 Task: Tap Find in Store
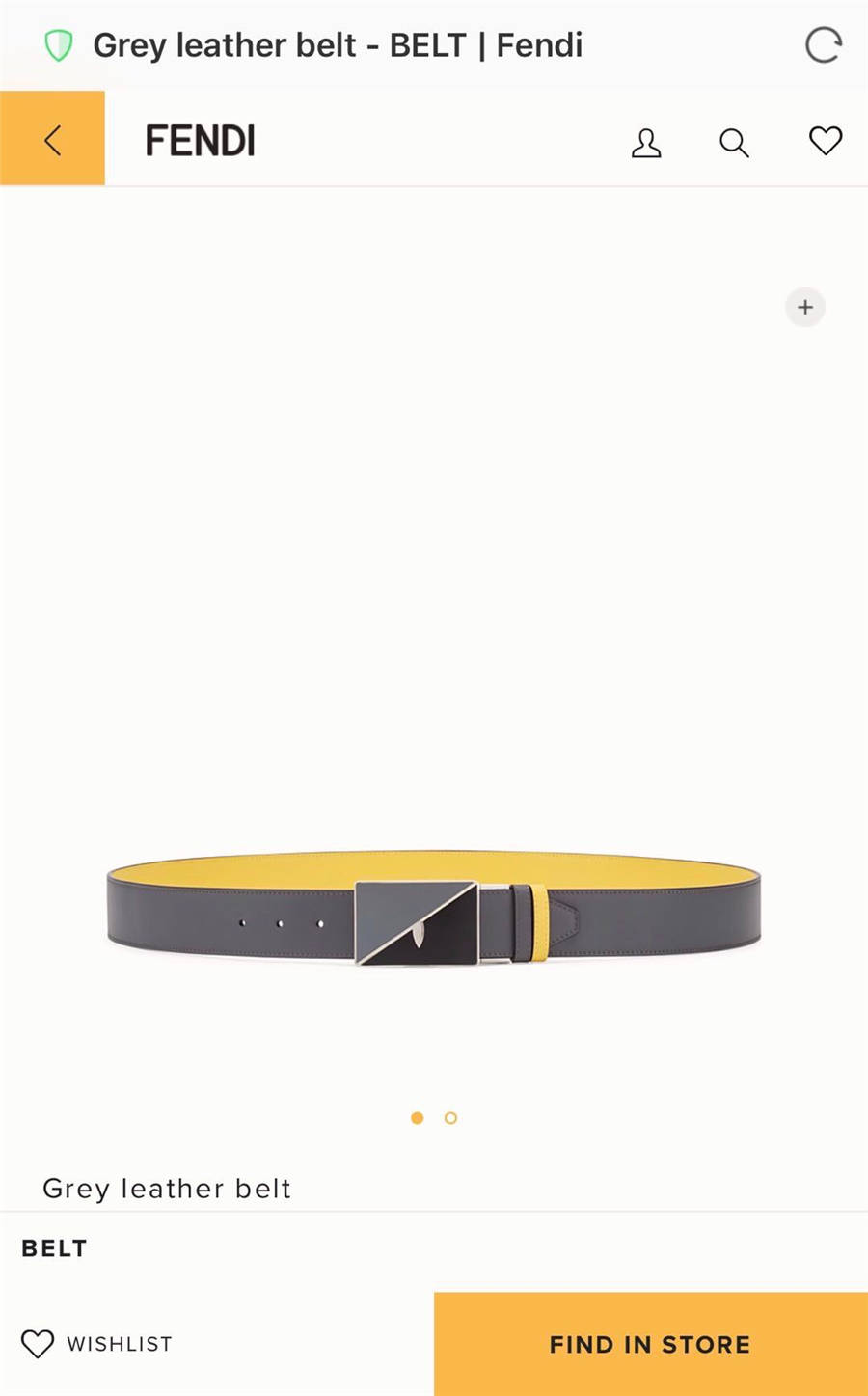(x=651, y=1344)
